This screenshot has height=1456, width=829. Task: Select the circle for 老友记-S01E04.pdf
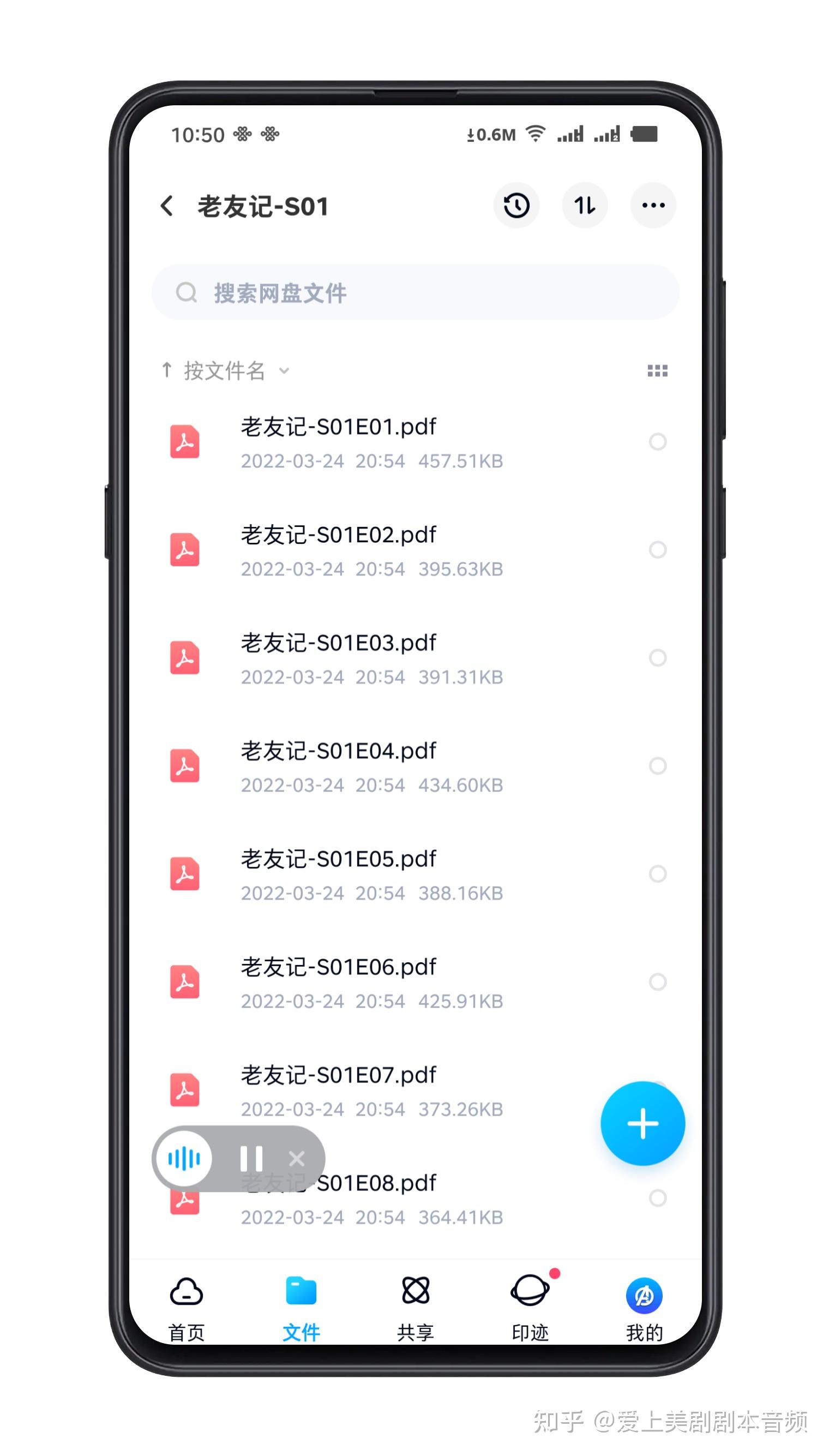[658, 766]
